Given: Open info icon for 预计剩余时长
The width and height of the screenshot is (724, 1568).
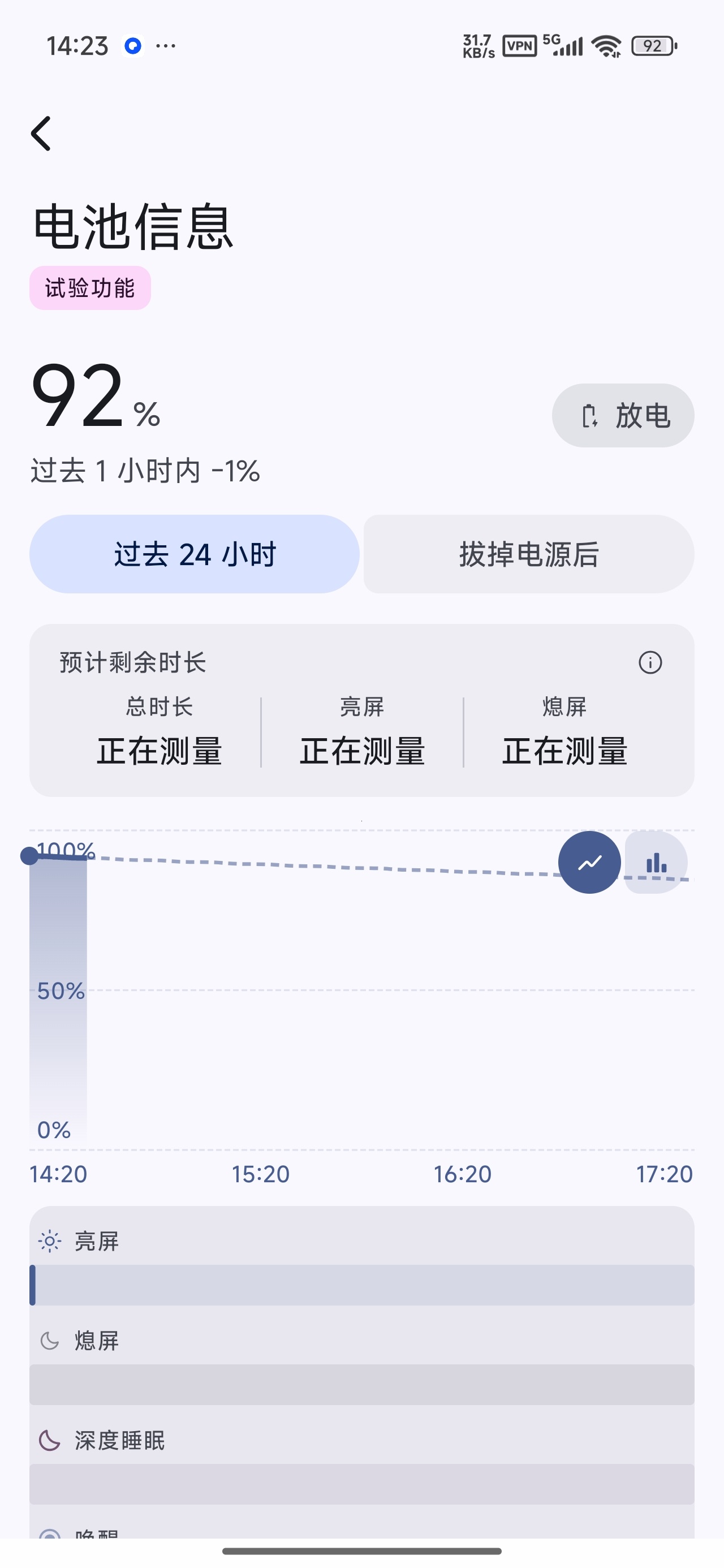Looking at the screenshot, I should pos(650,662).
